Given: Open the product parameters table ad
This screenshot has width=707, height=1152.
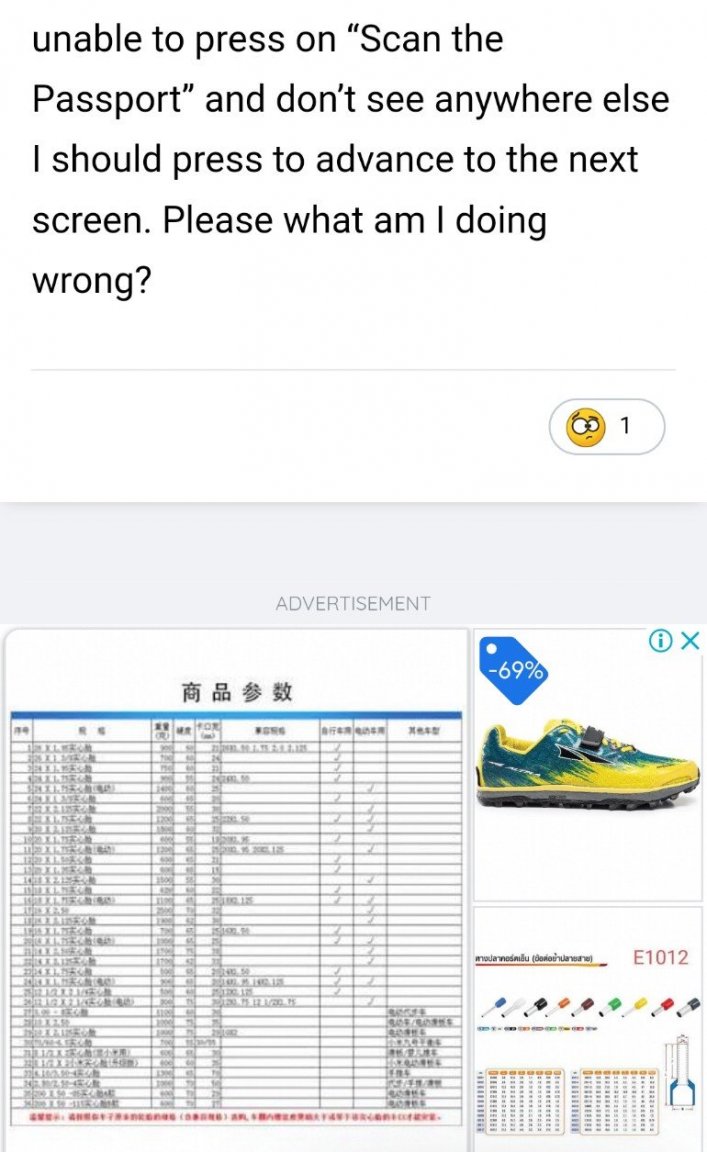Looking at the screenshot, I should tap(236, 888).
